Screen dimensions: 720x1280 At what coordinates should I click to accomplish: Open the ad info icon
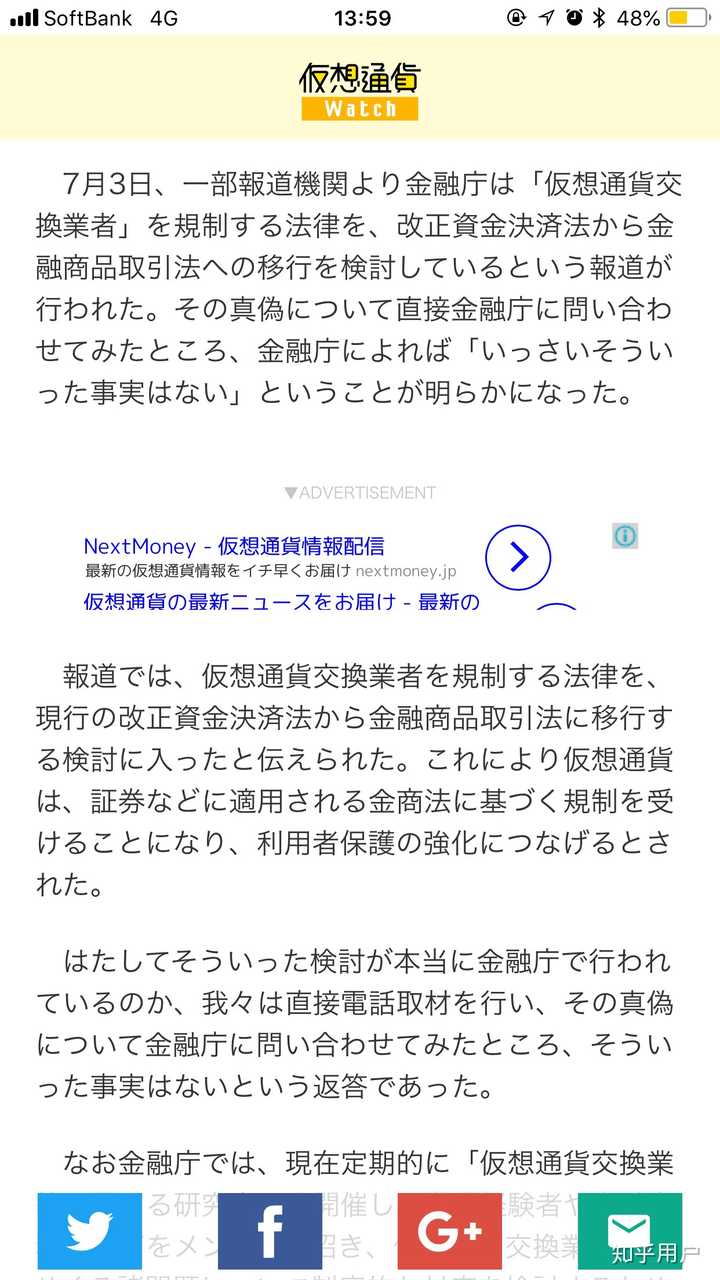point(625,536)
